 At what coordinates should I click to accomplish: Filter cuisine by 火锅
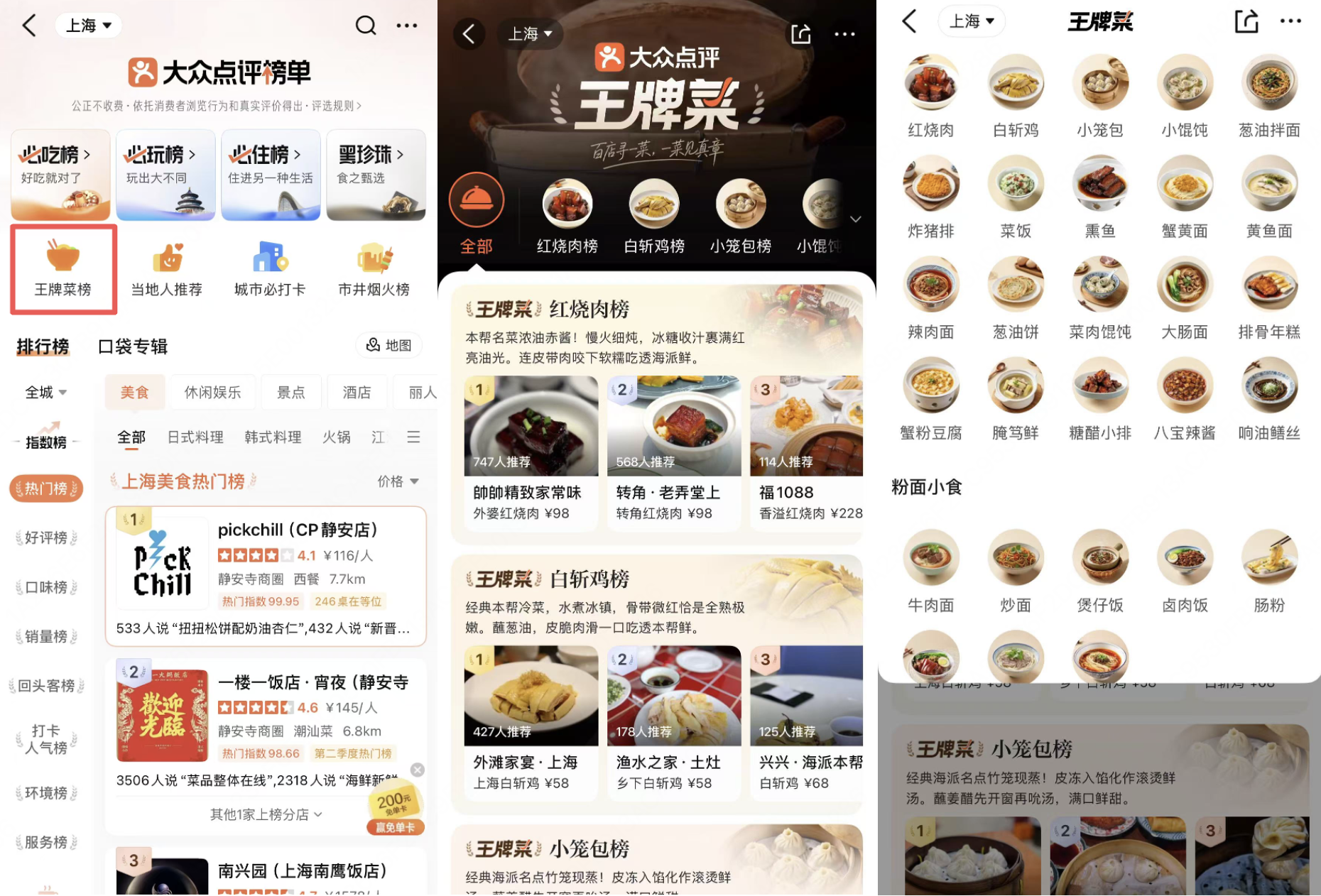336,437
